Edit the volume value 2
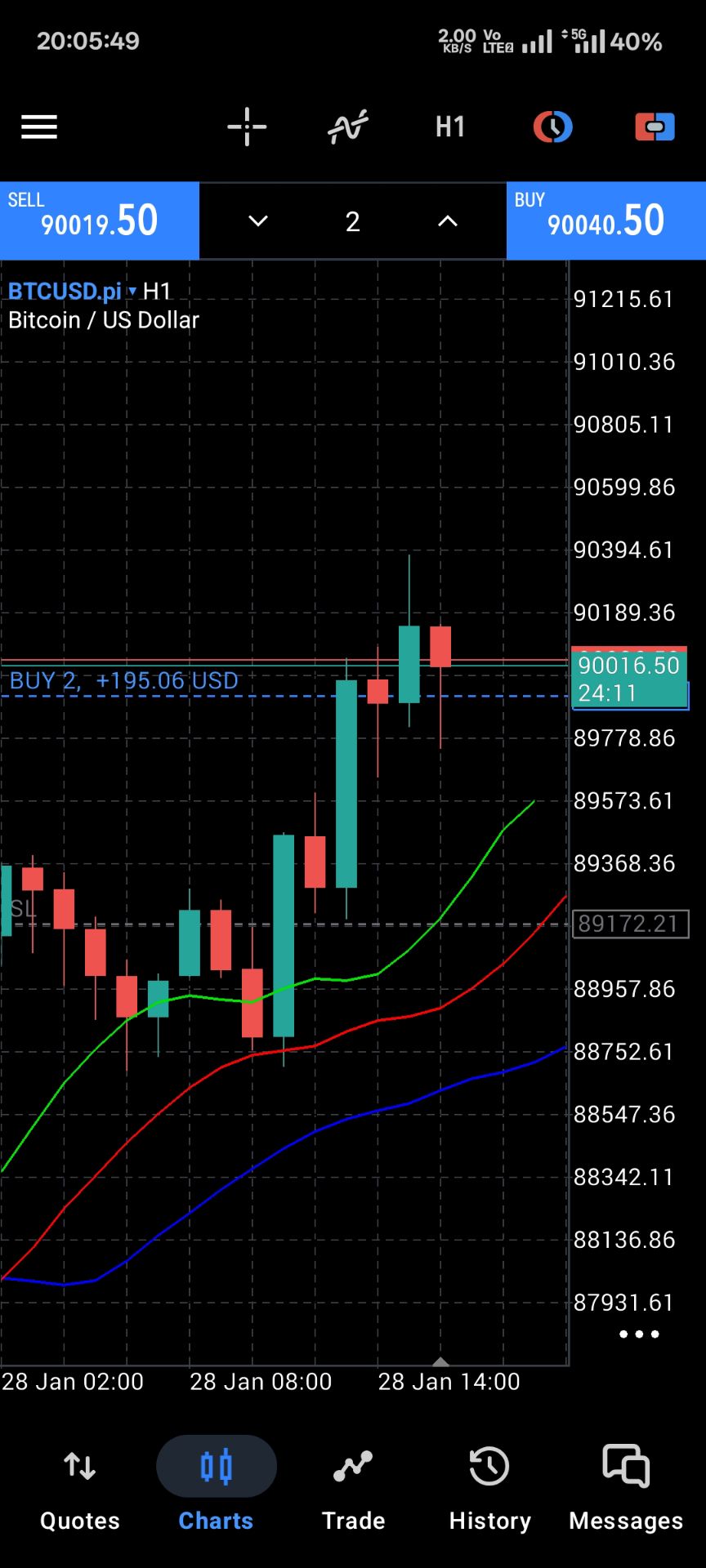Screen dimensions: 706x1568 [x=353, y=221]
